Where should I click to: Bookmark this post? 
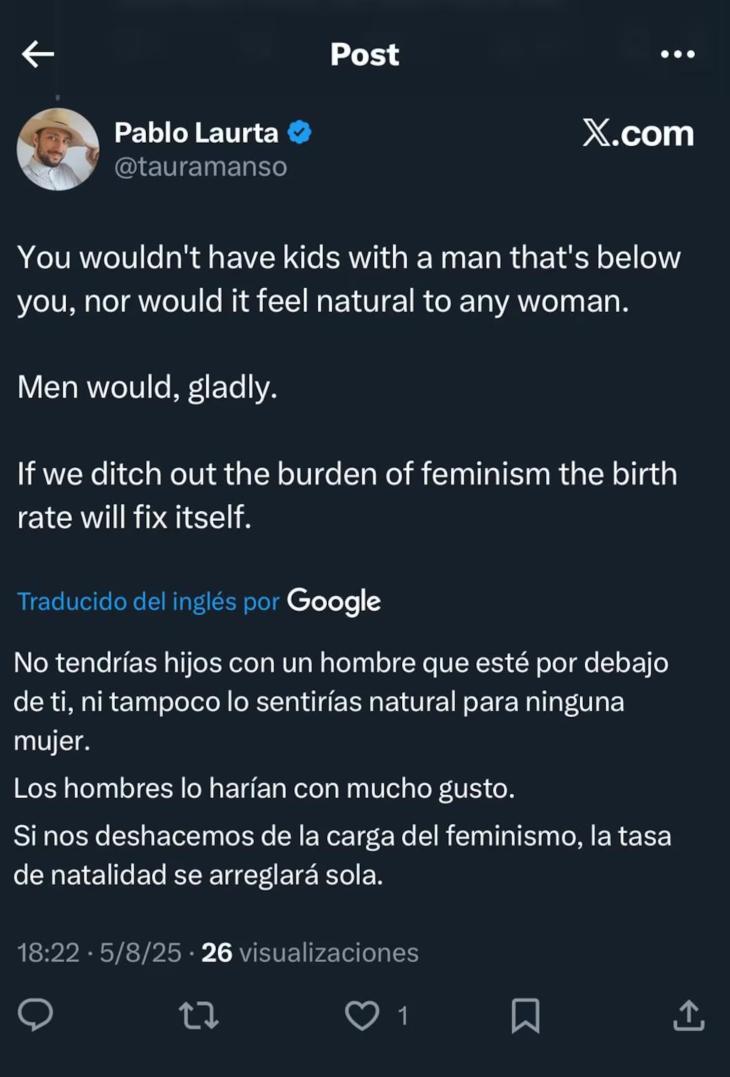click(x=525, y=1016)
